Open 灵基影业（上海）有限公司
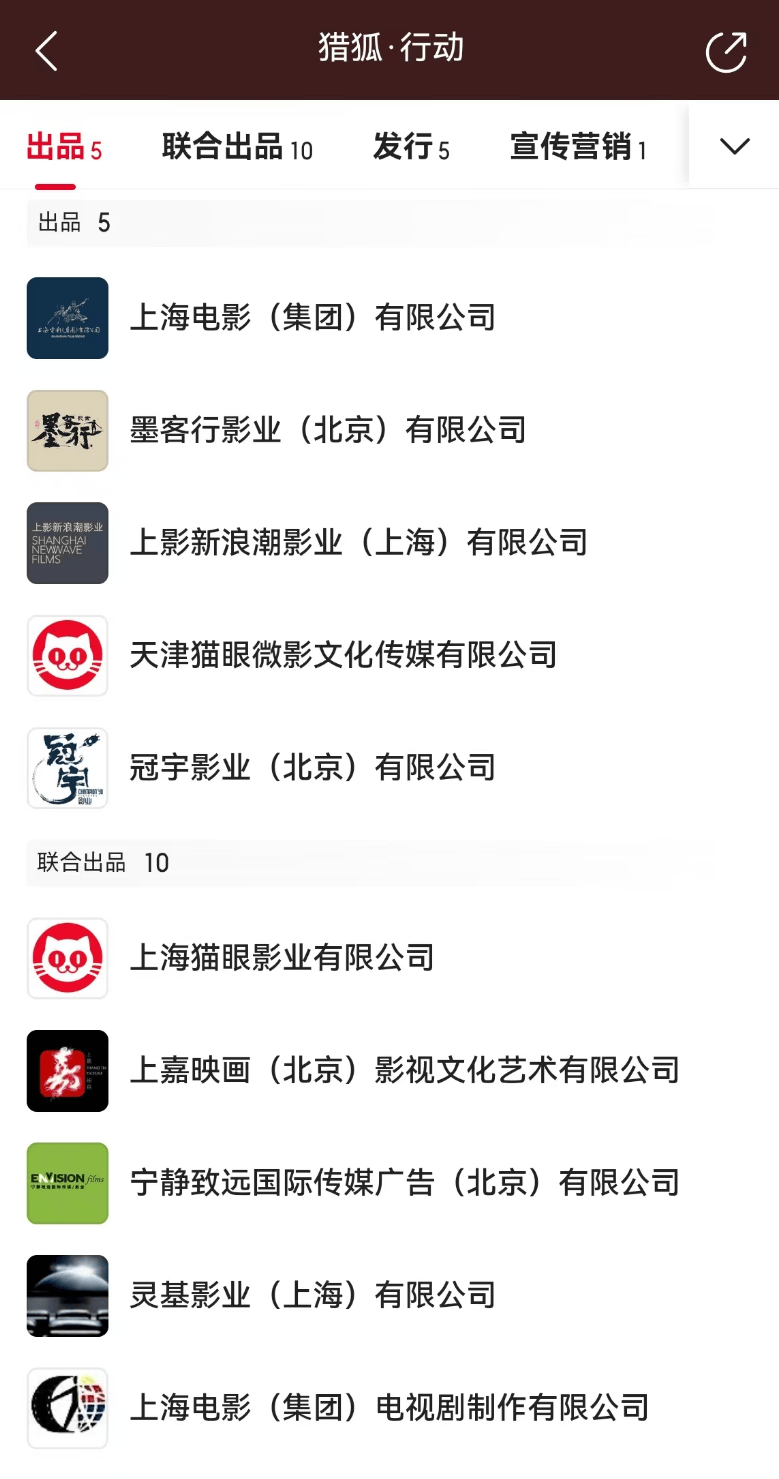779x1479 pixels. click(x=312, y=1296)
